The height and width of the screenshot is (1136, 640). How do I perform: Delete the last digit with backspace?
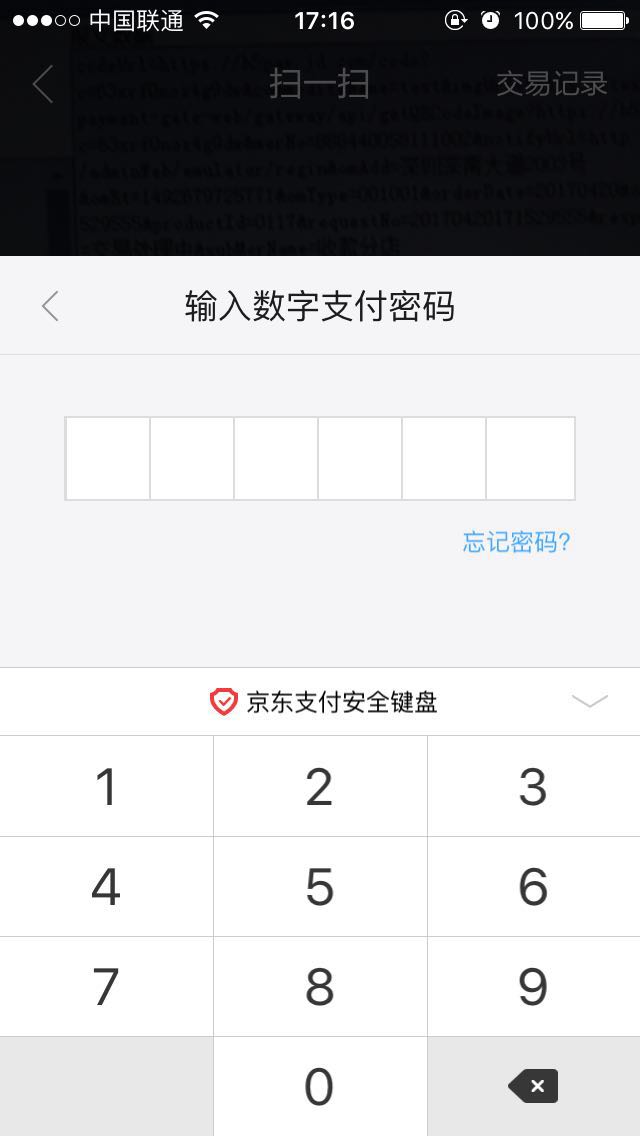533,1087
